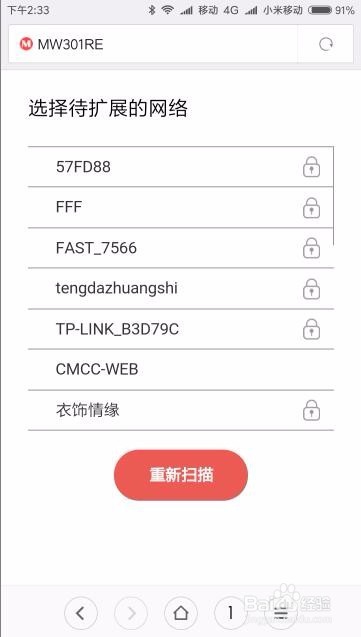
Task: Tap the 重新扫描 rescan button
Action: coord(181,475)
